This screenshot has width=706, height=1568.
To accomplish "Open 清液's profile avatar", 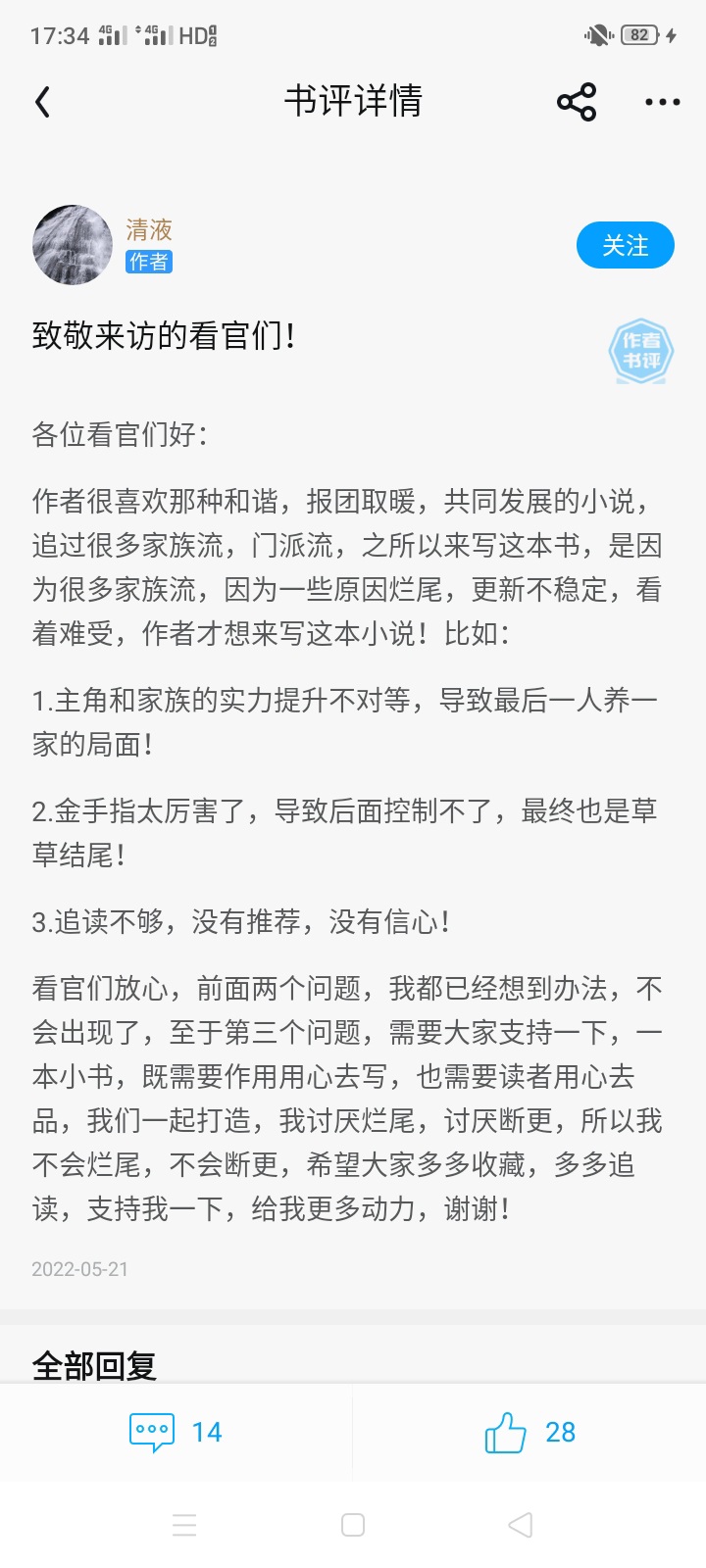I will (73, 245).
